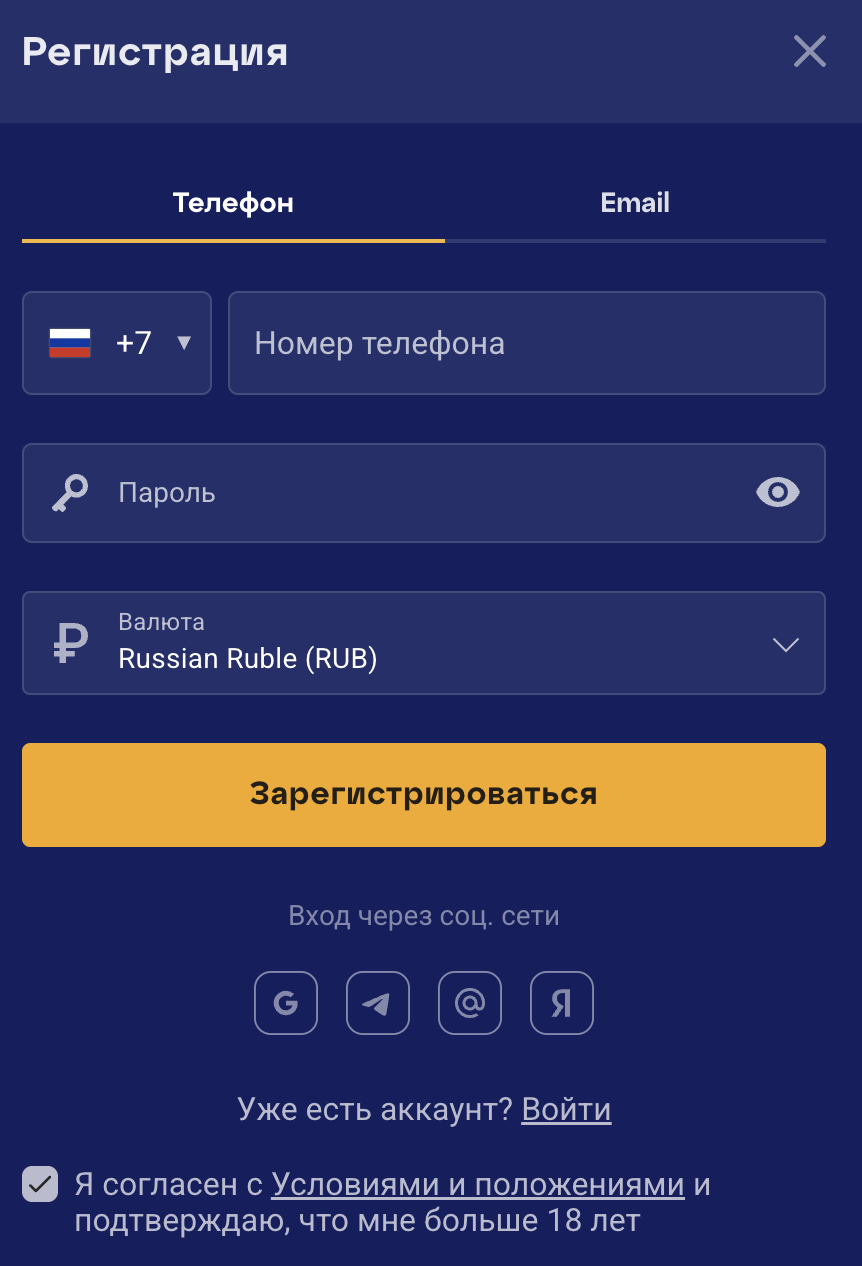Open the Условиями и положениями link
This screenshot has height=1266, width=862.
(x=478, y=1185)
